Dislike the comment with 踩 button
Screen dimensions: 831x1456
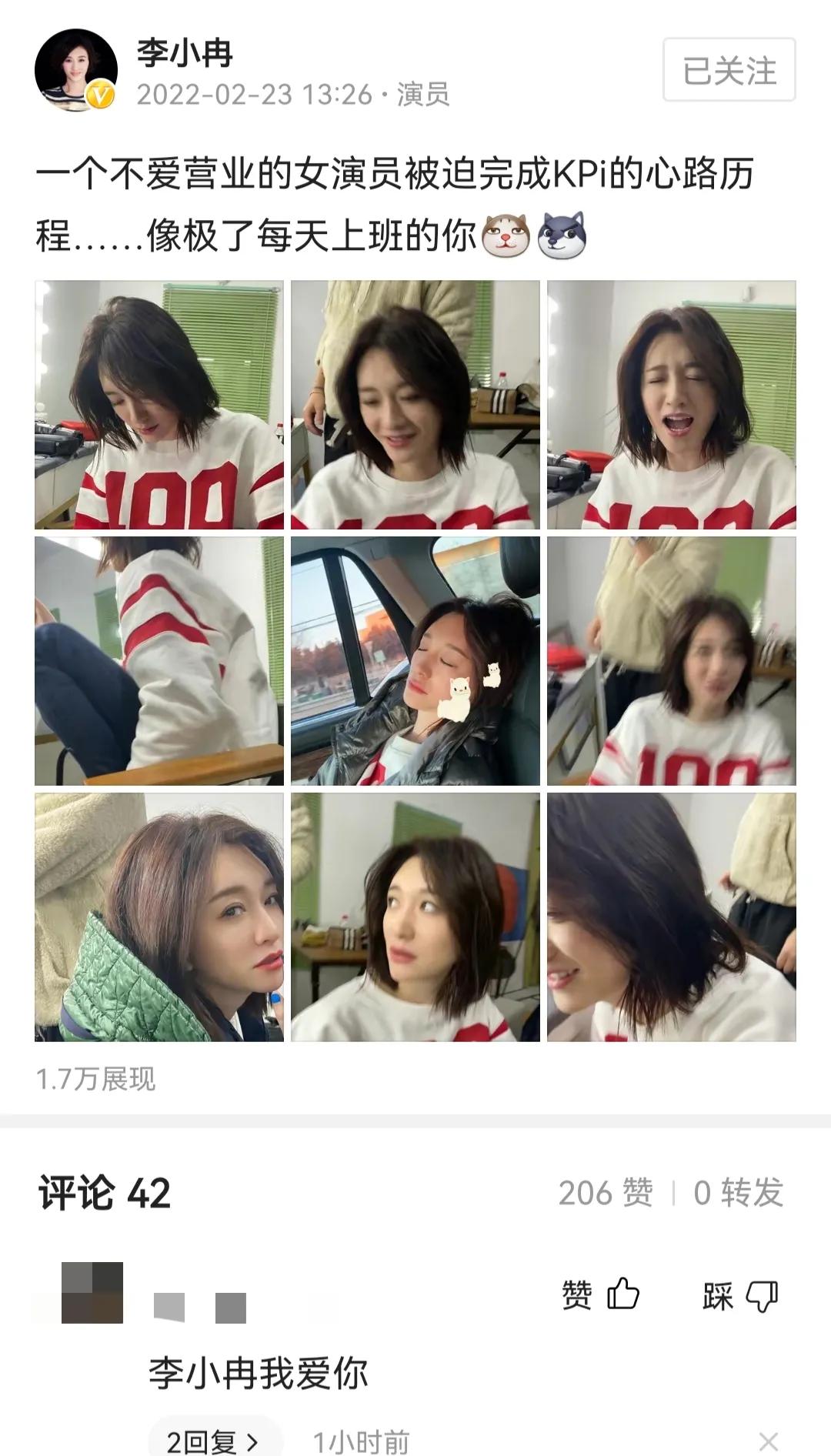coord(740,1296)
